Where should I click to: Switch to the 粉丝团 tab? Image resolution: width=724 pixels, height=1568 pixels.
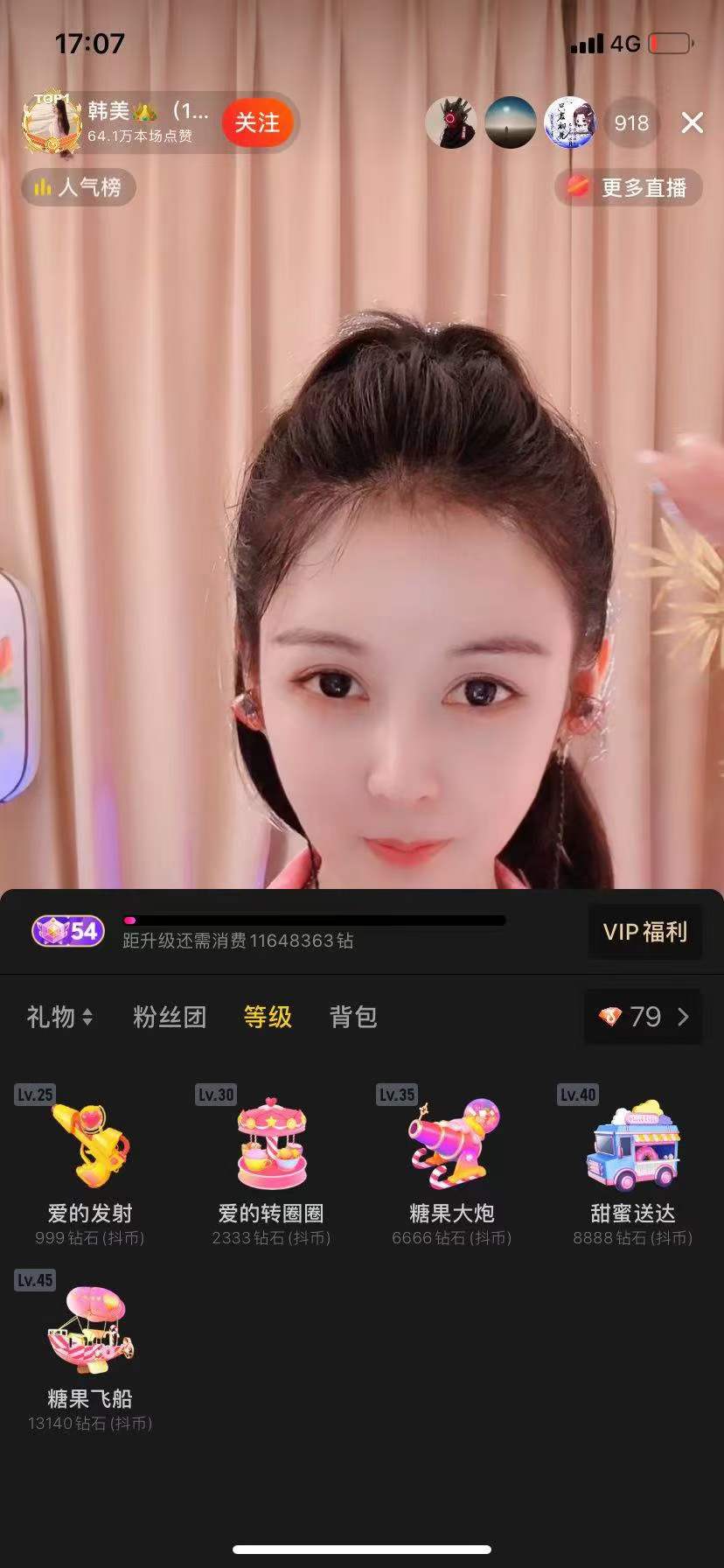coord(169,1017)
